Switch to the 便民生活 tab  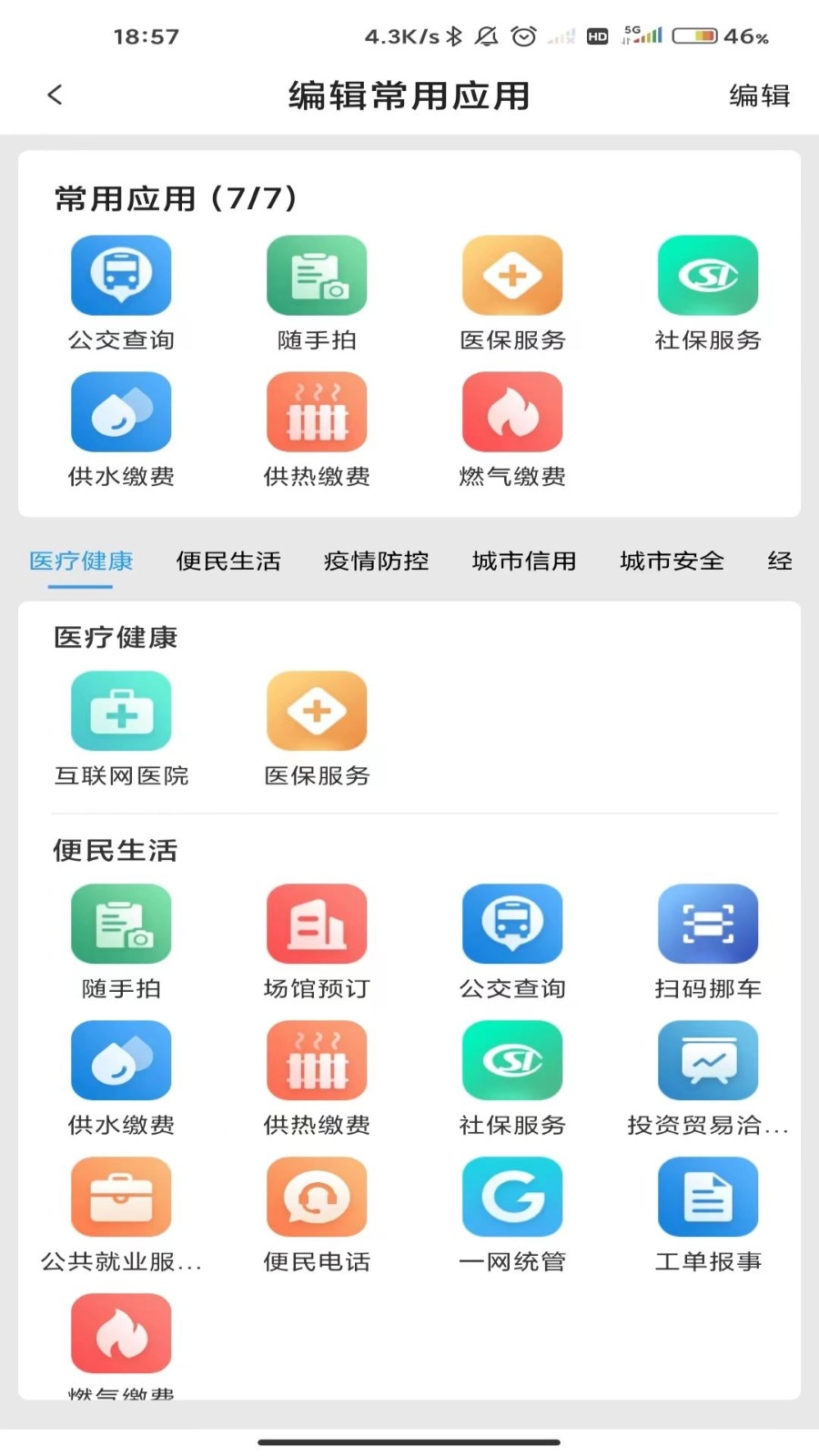pyautogui.click(x=228, y=561)
